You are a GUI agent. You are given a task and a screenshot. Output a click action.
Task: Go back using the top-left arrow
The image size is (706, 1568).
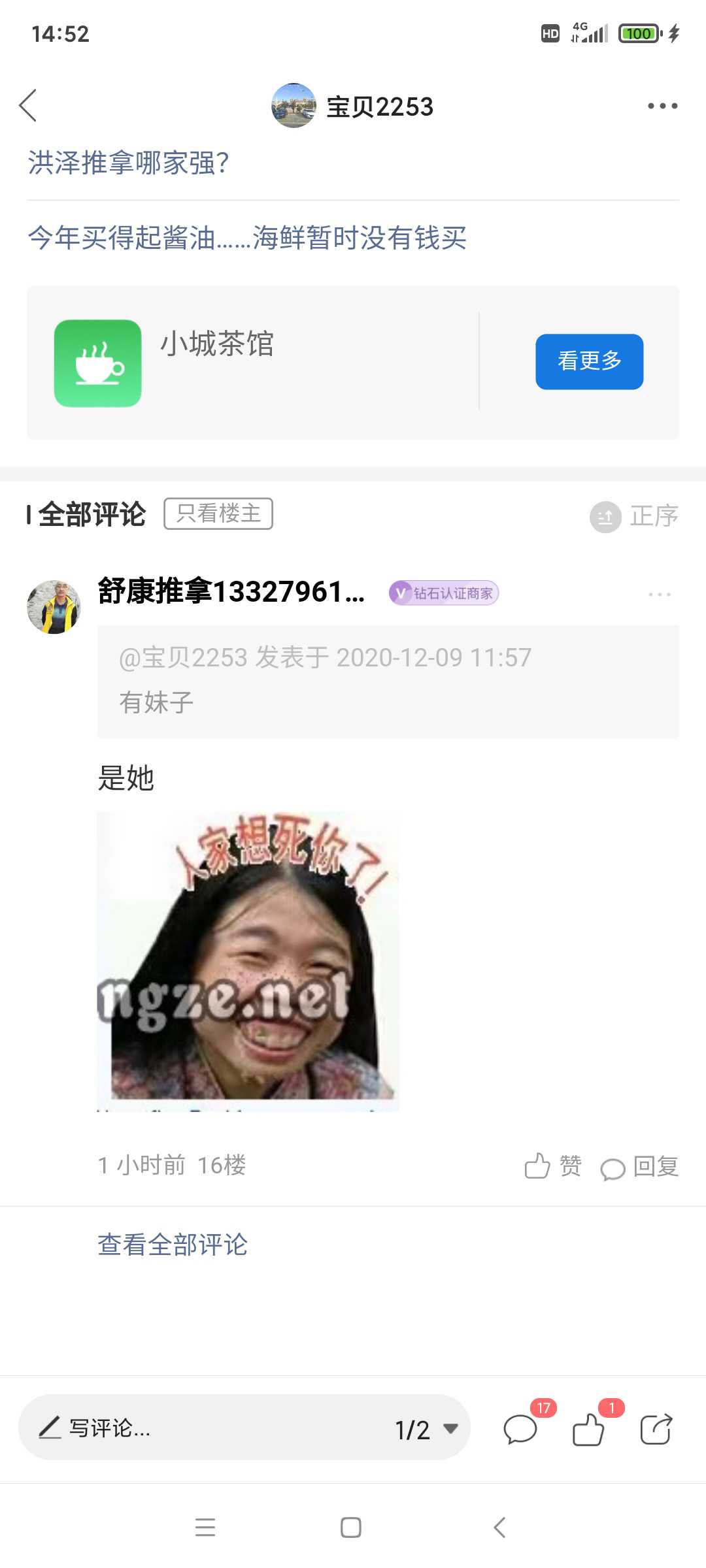coord(28,106)
